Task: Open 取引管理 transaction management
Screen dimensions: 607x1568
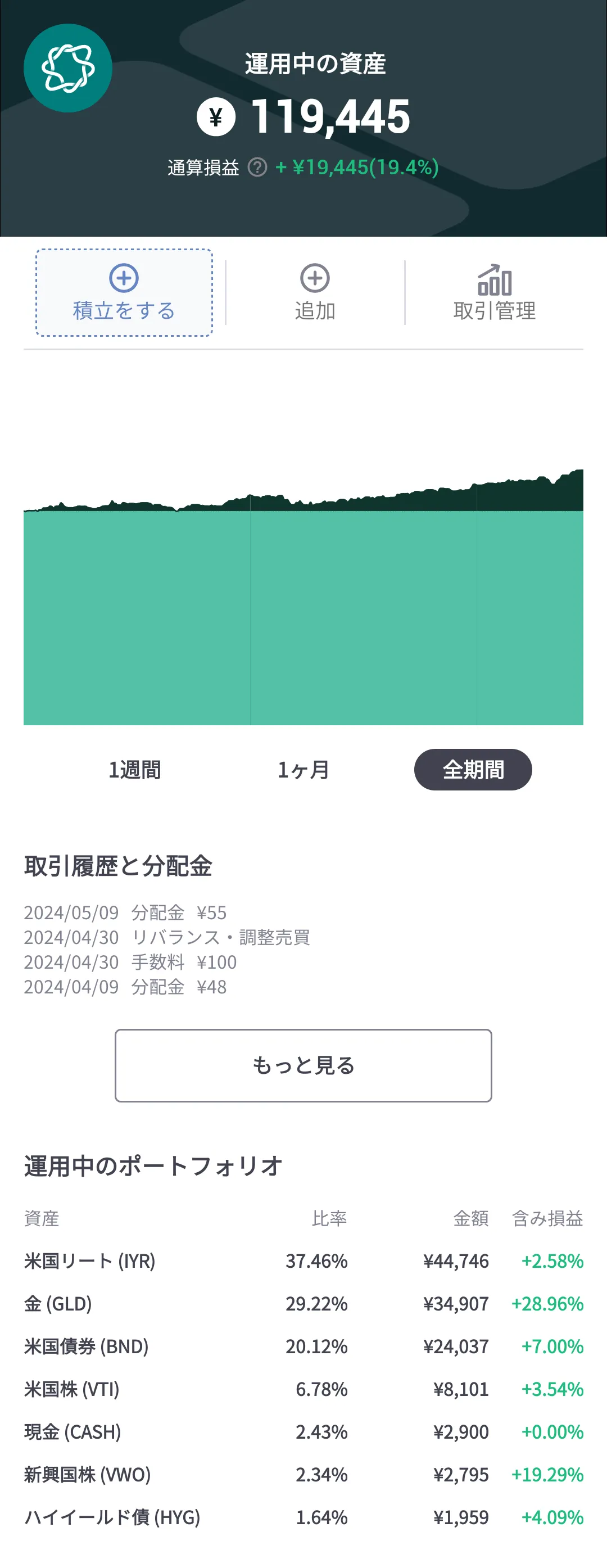Action: coord(494,293)
